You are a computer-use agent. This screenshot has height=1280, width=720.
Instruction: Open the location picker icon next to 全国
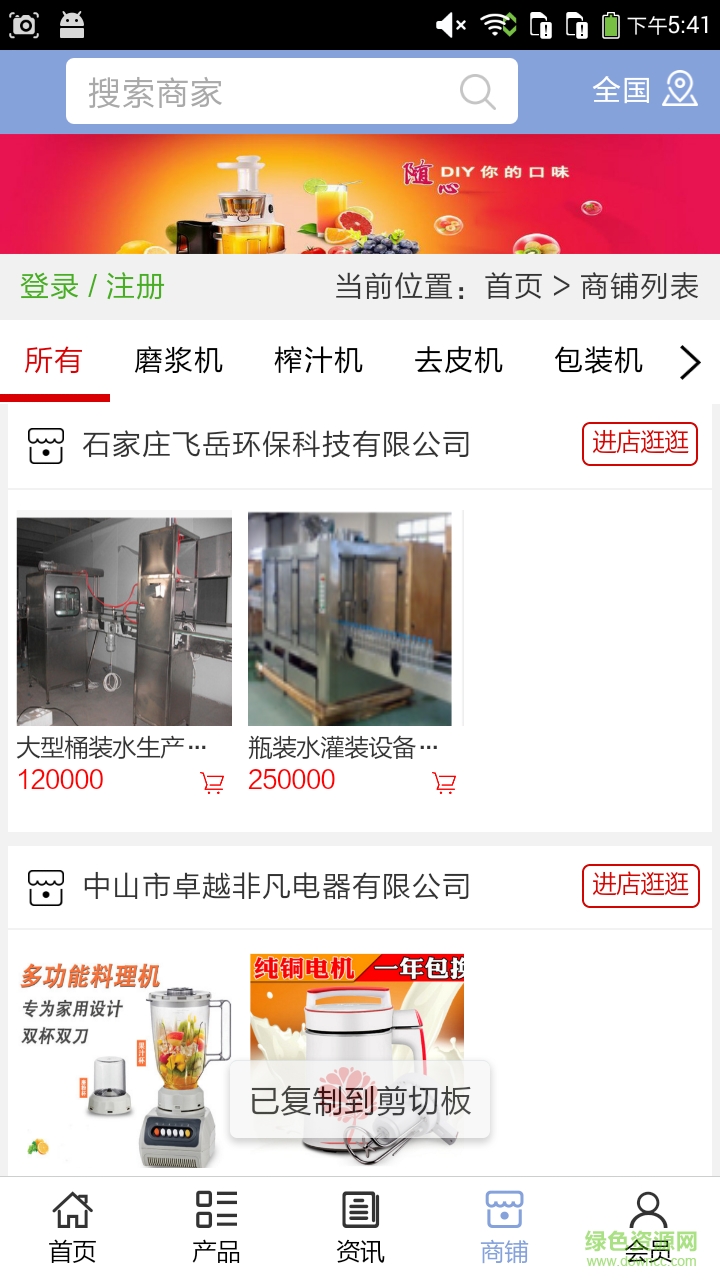tap(681, 90)
